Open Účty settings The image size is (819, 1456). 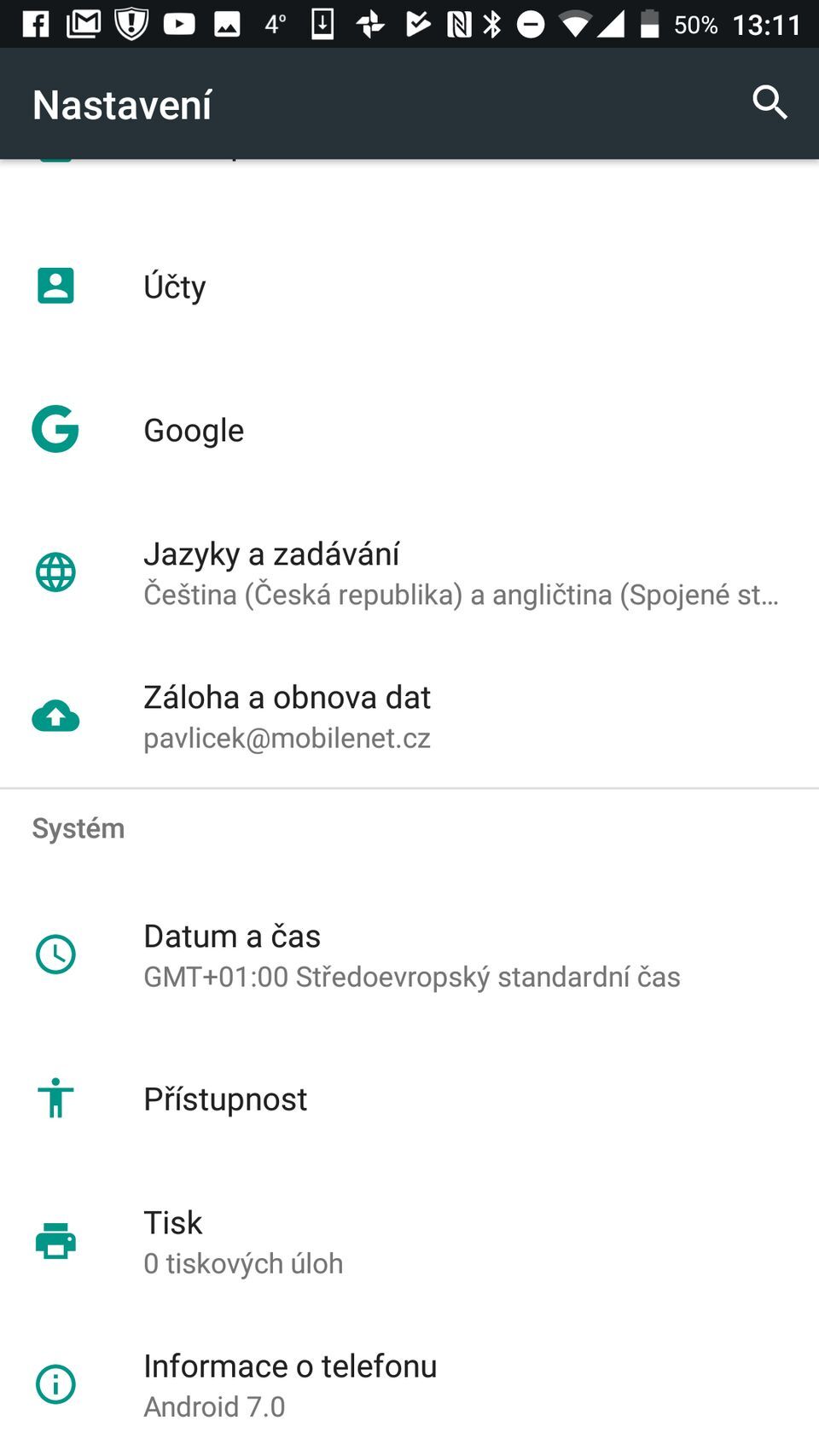341,287
